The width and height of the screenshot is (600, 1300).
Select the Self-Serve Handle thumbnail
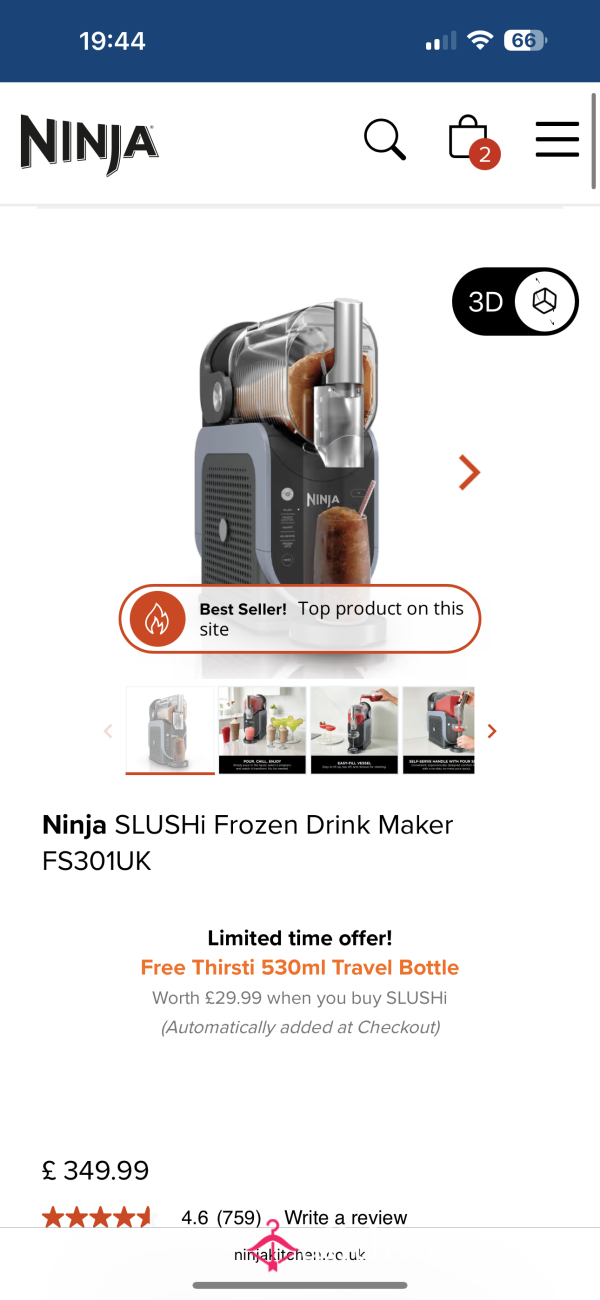(x=438, y=730)
